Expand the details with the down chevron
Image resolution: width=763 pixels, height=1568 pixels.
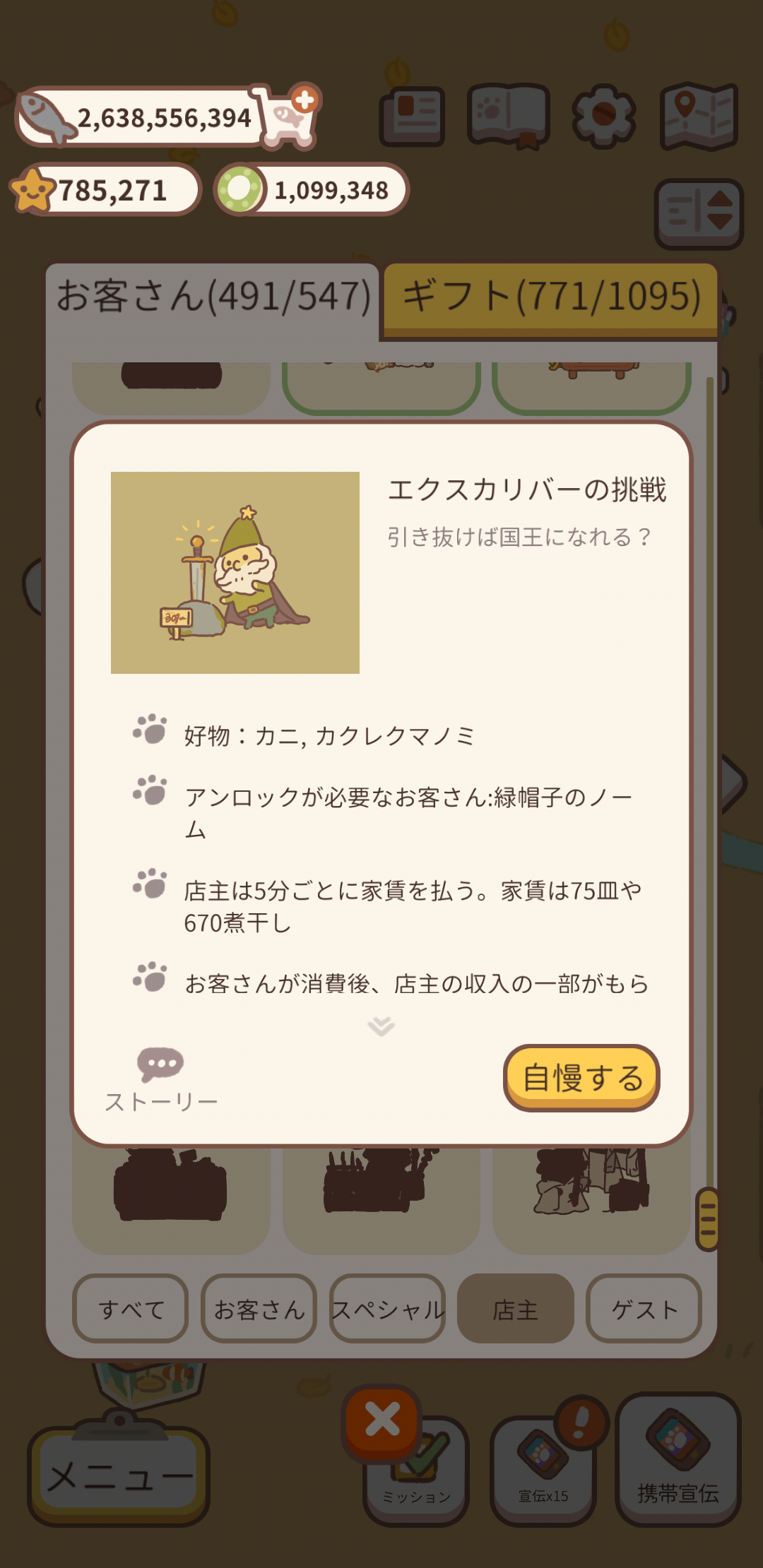click(x=381, y=1026)
